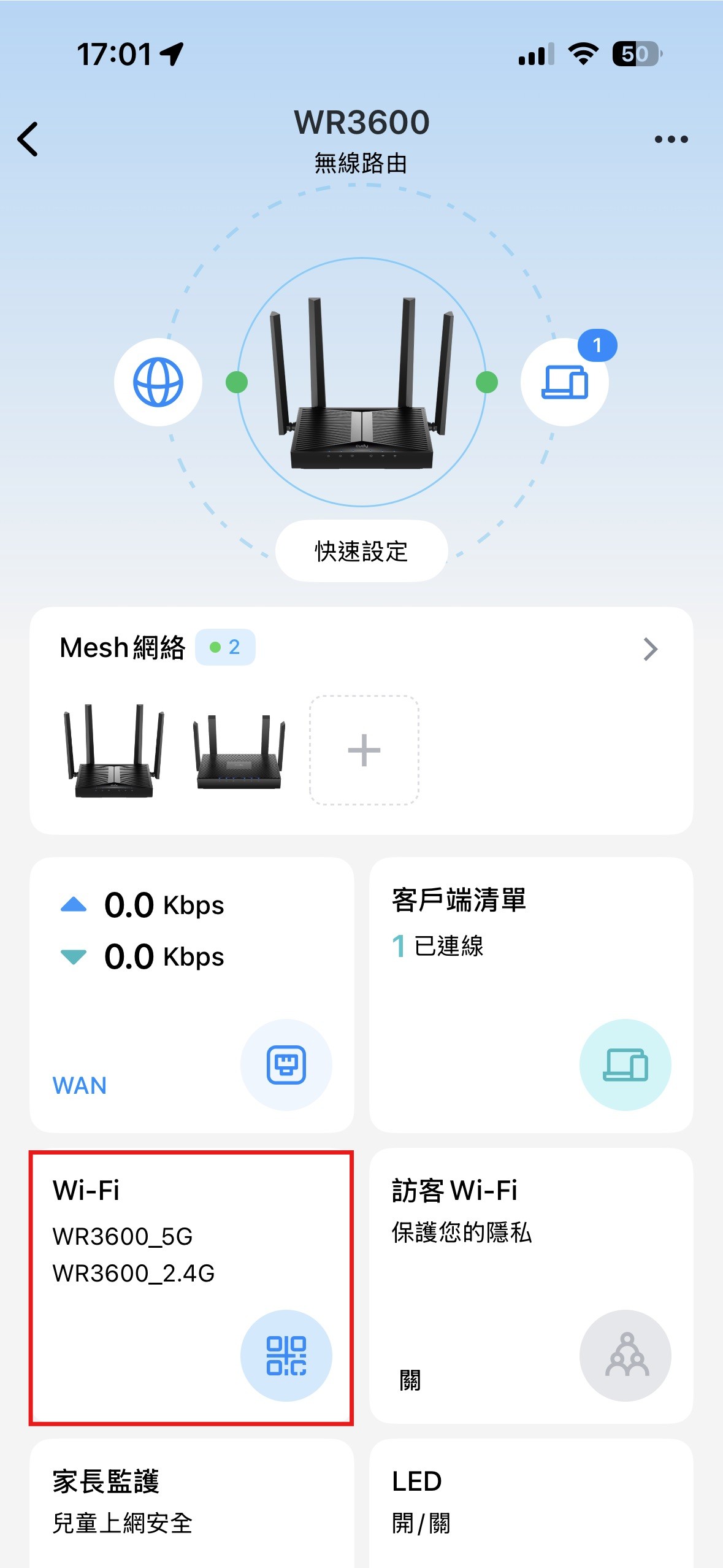Select the first Mesh router thumbnail
Viewport: 723px width, 1568px height.
[x=114, y=751]
